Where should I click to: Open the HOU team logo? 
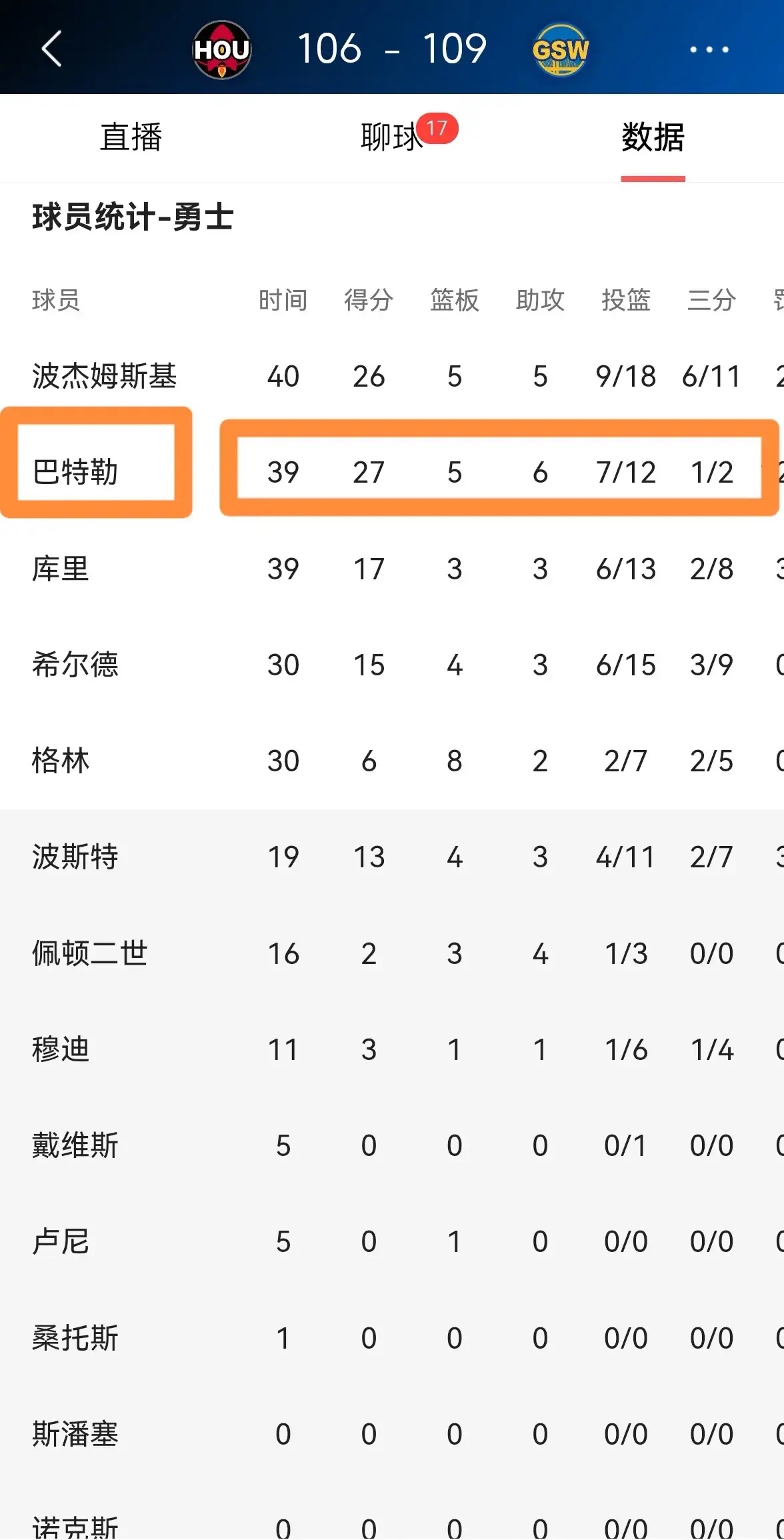(222, 50)
